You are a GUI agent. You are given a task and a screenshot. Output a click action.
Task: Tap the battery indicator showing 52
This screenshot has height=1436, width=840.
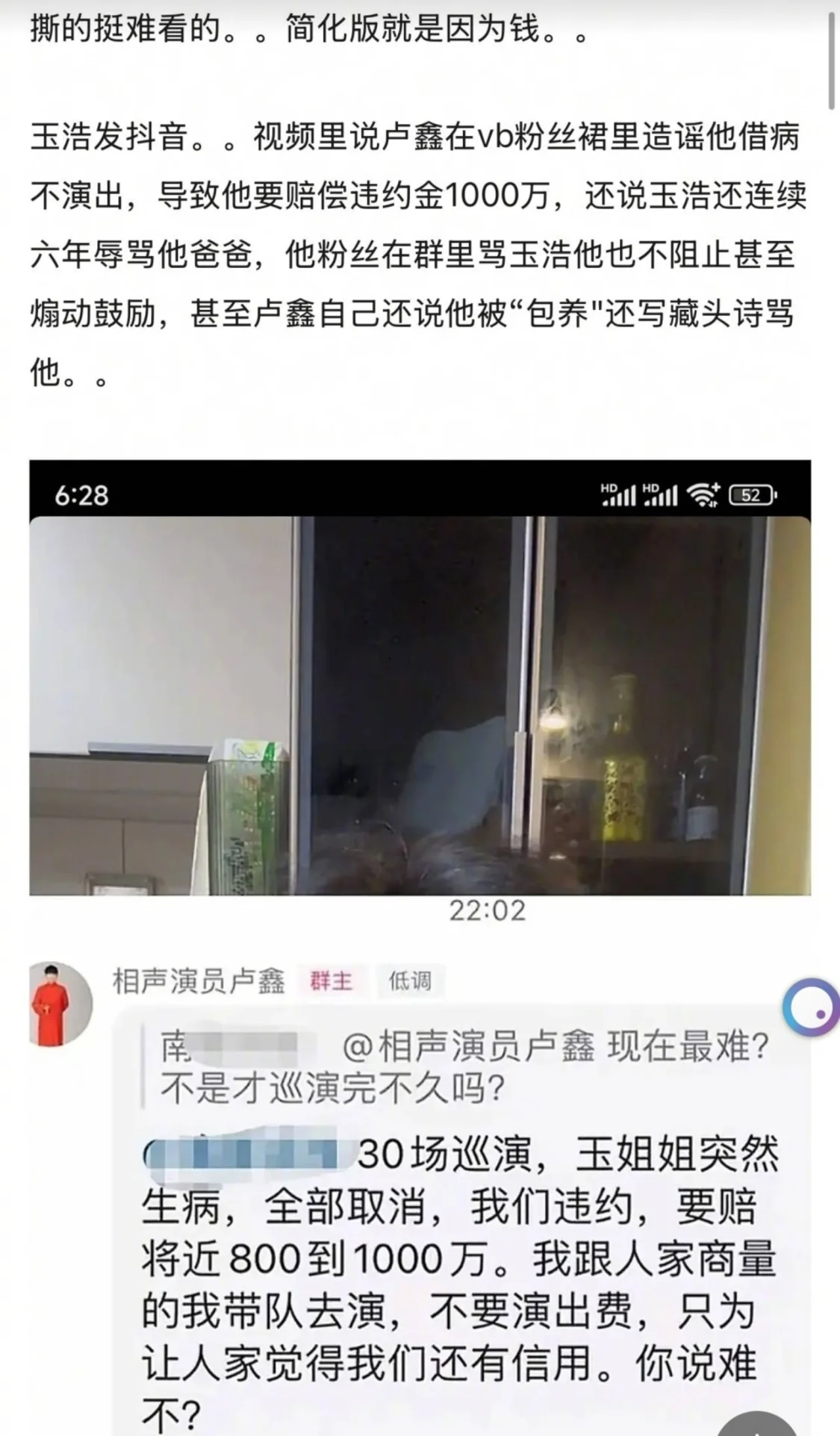[750, 494]
